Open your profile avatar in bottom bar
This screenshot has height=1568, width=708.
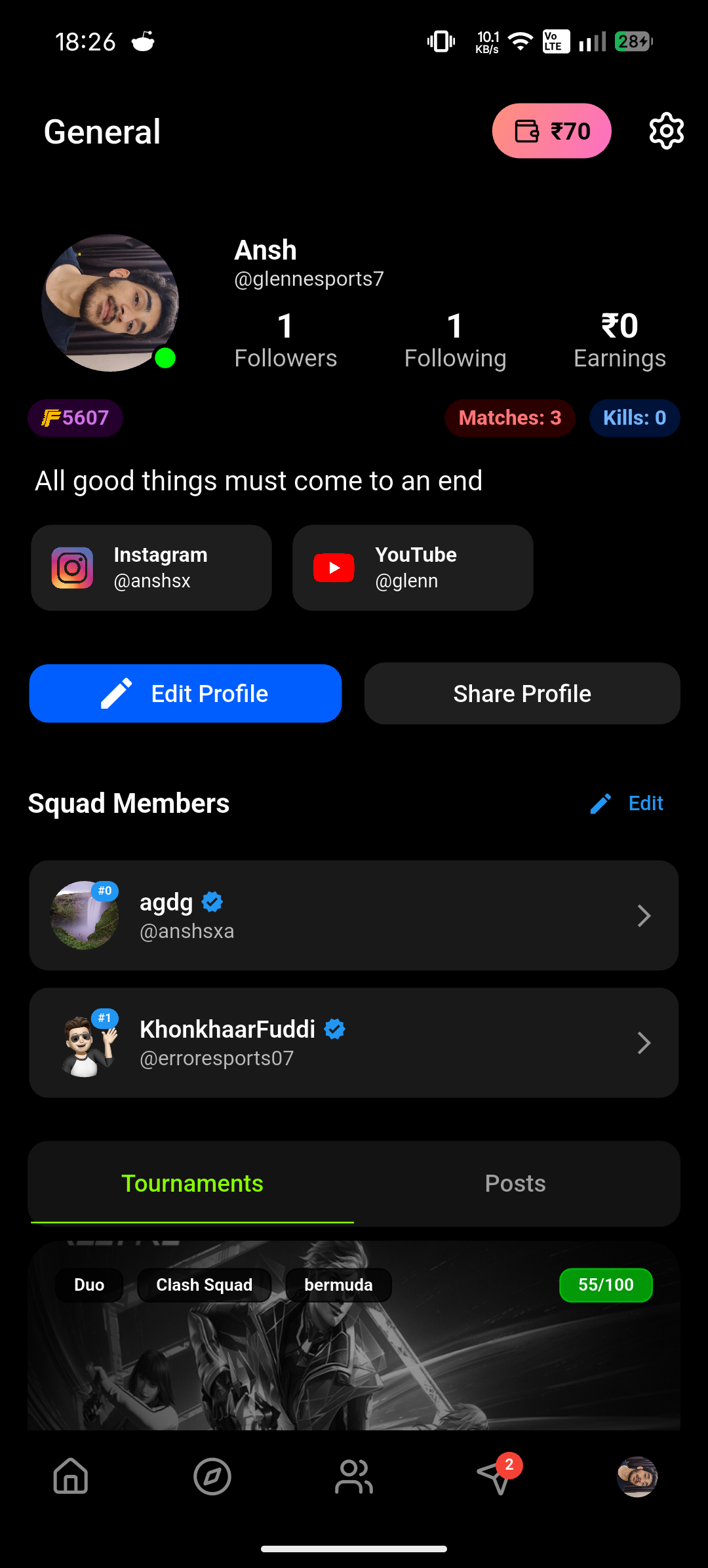click(637, 1477)
